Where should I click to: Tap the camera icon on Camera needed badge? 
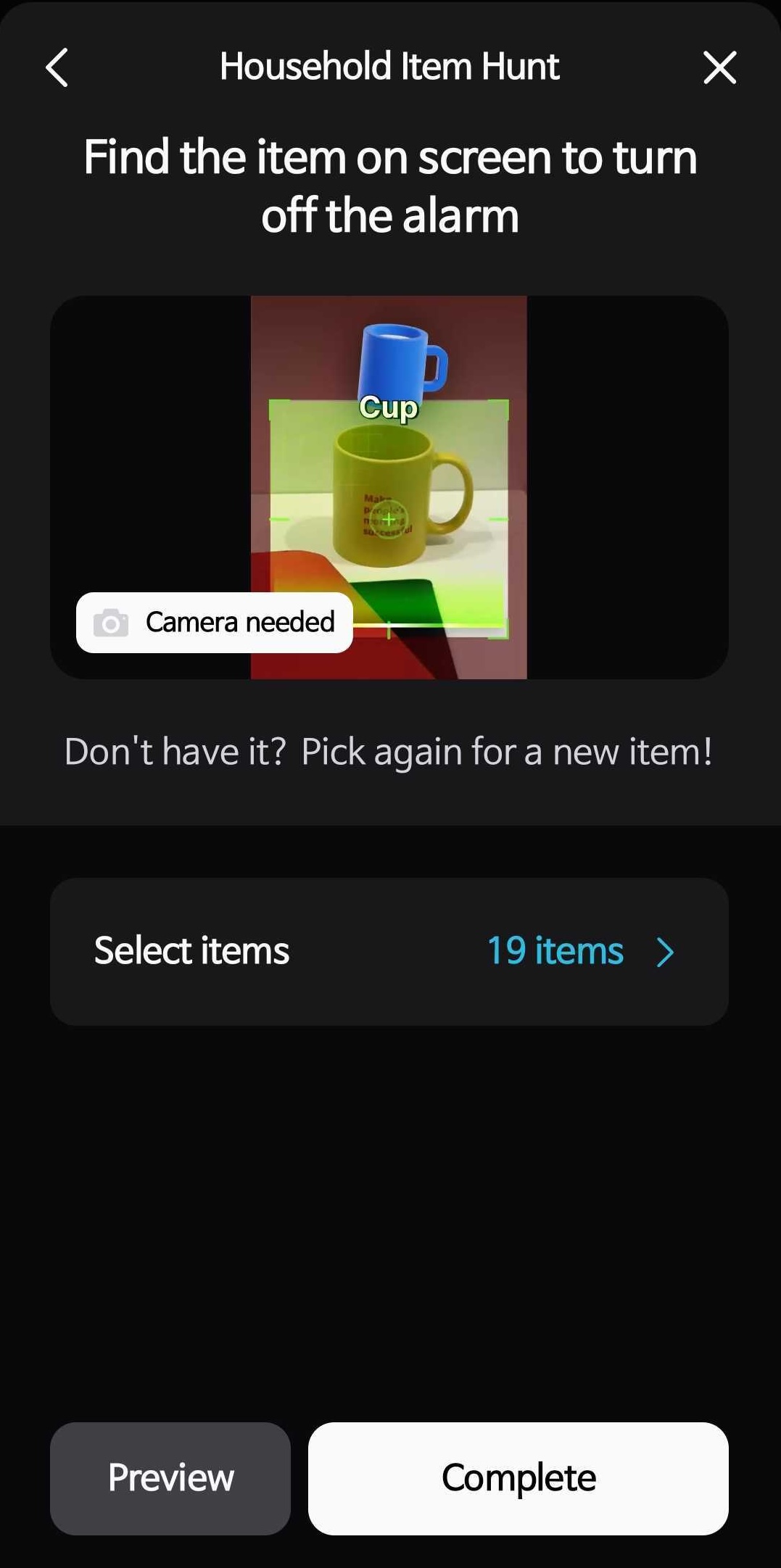pos(109,622)
